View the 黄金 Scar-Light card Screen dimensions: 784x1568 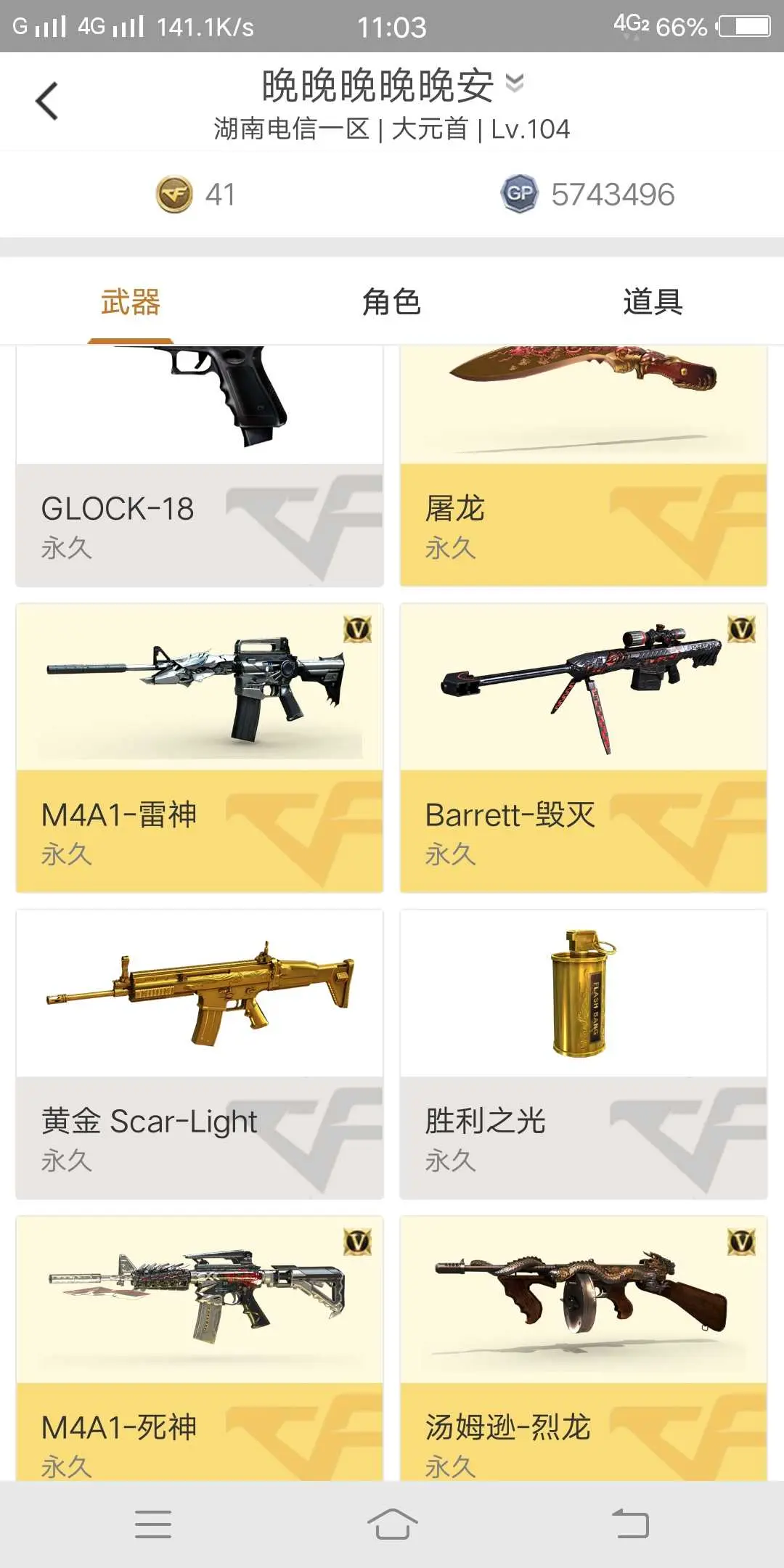click(200, 1054)
